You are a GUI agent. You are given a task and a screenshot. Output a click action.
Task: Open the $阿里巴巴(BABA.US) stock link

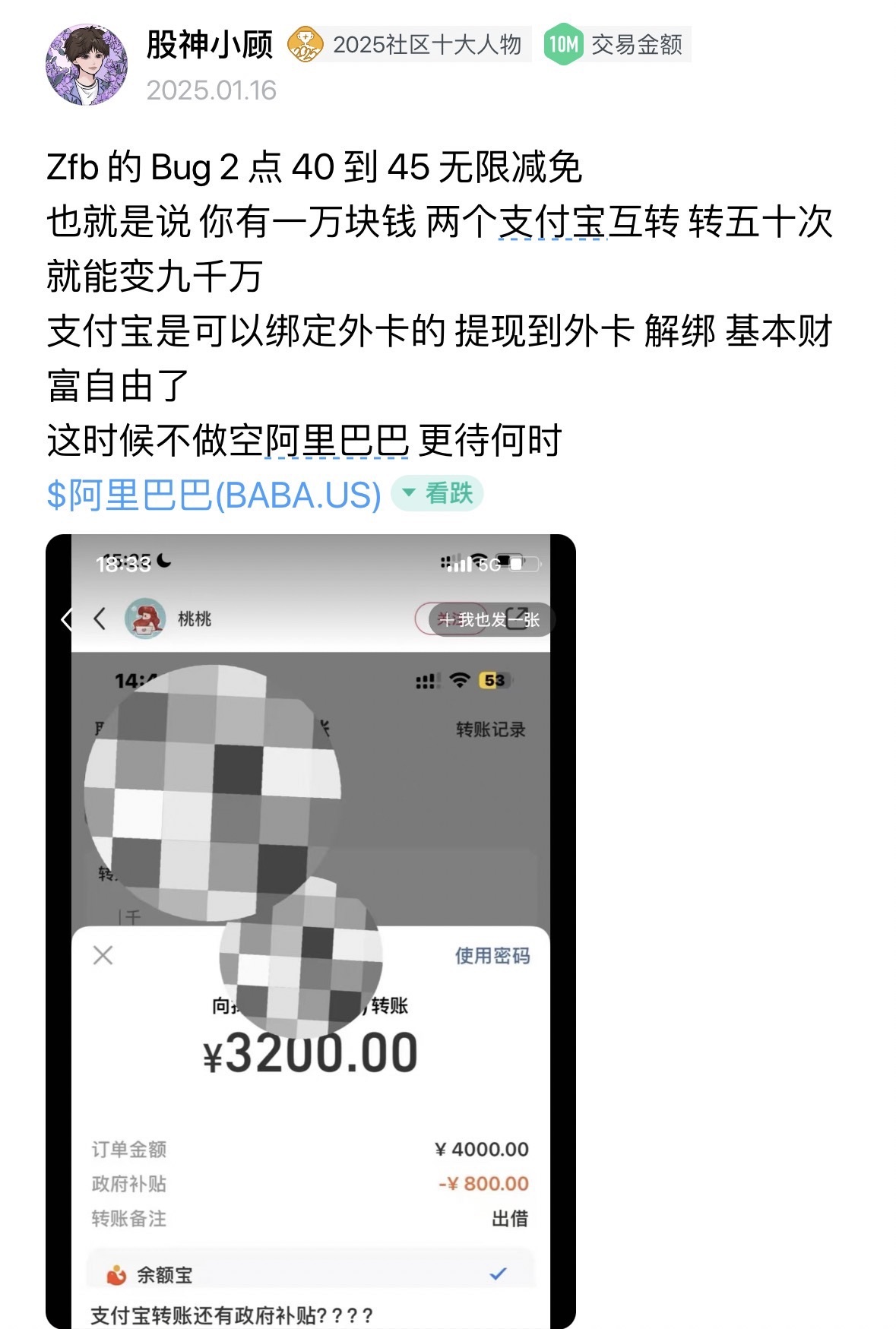click(x=214, y=495)
